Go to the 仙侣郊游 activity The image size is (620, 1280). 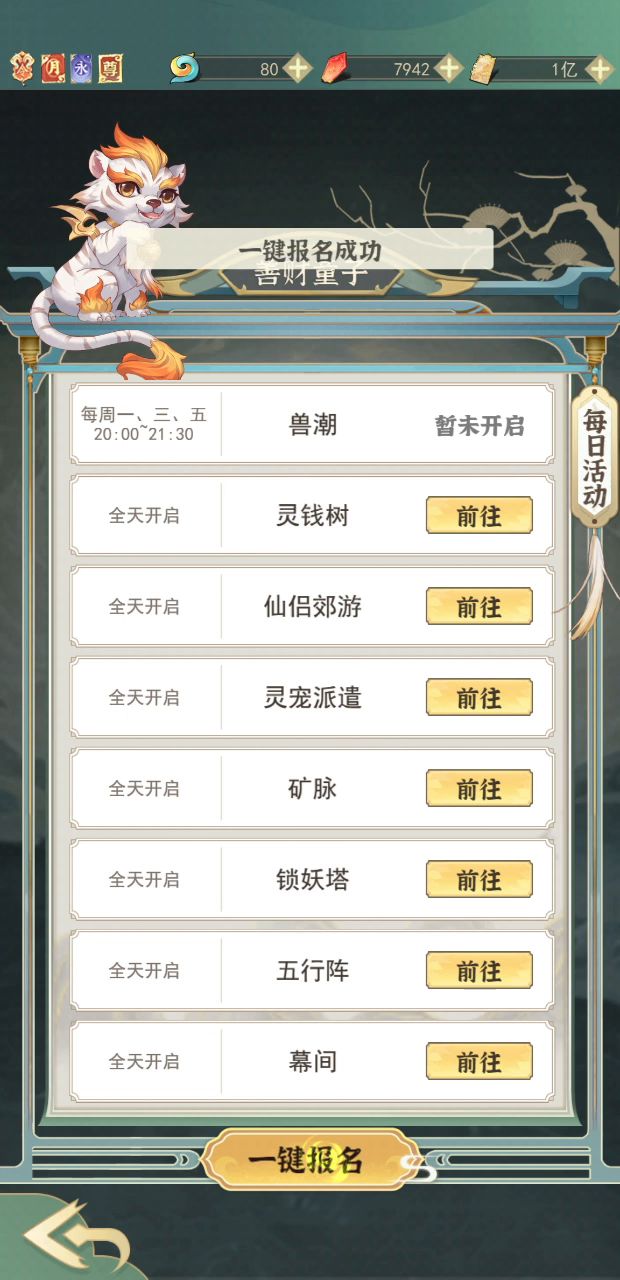pos(479,607)
